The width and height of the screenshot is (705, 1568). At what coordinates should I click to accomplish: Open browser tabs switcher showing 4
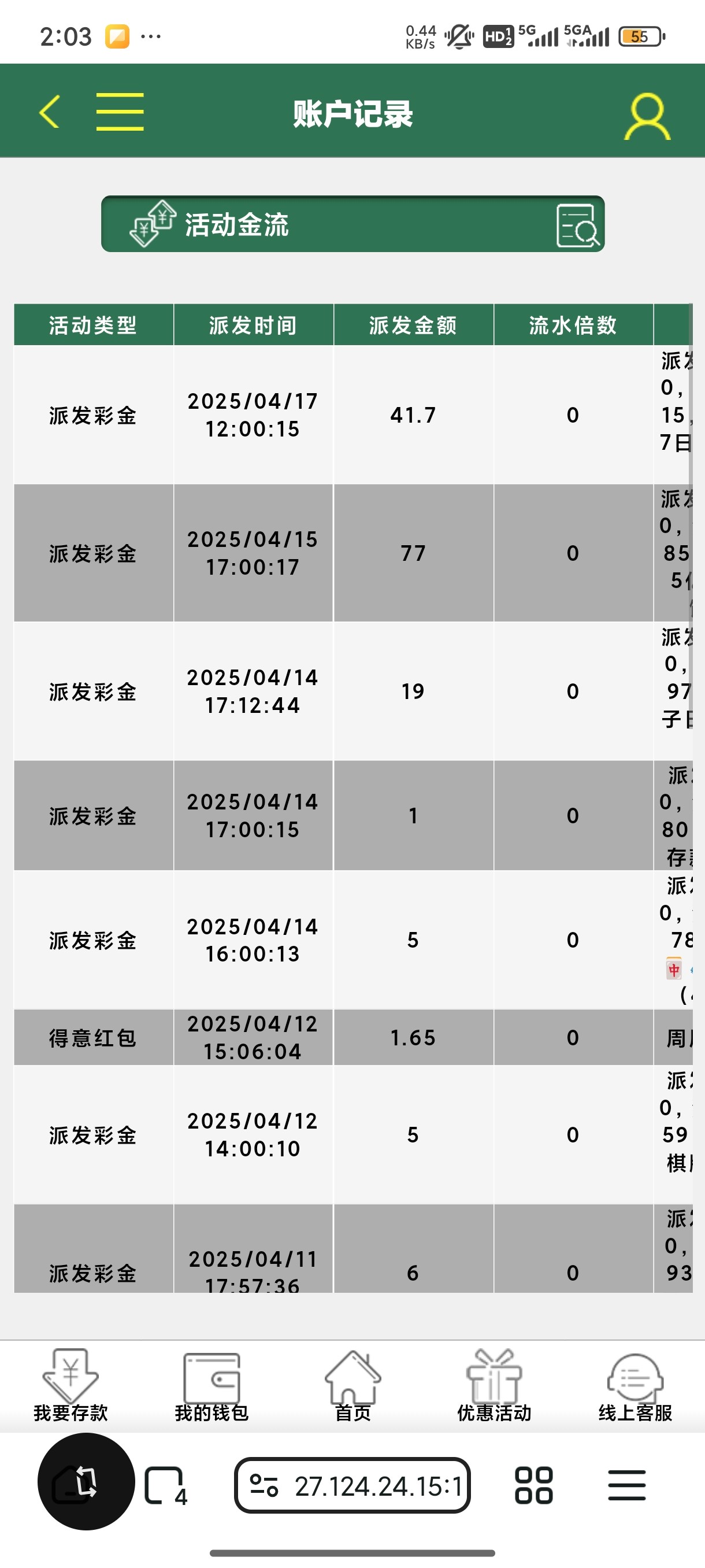point(165,1486)
